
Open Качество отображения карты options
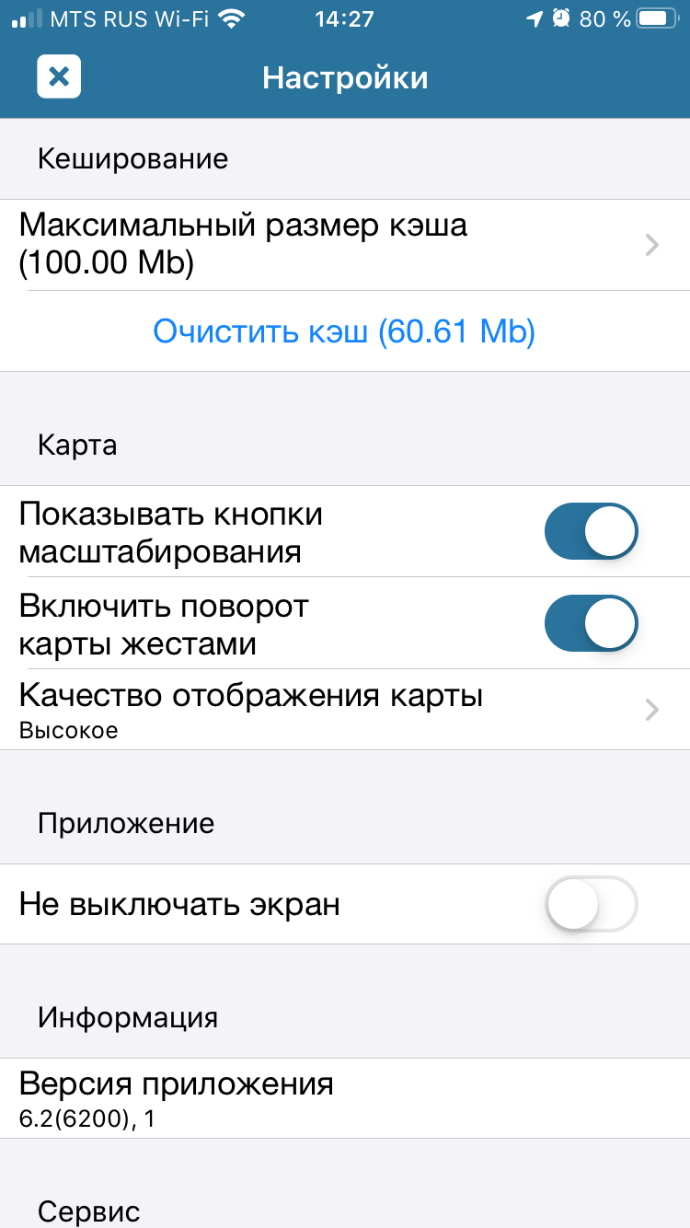coord(340,709)
